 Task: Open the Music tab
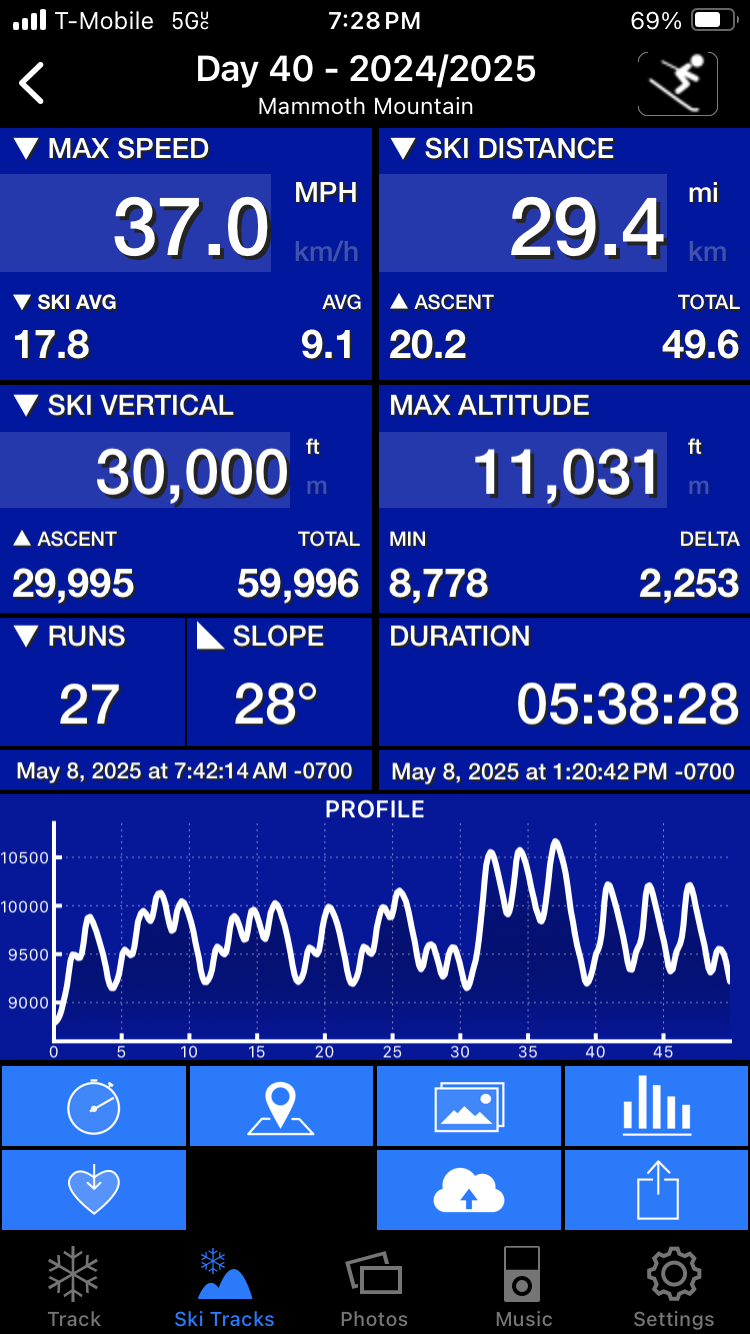(x=523, y=1287)
